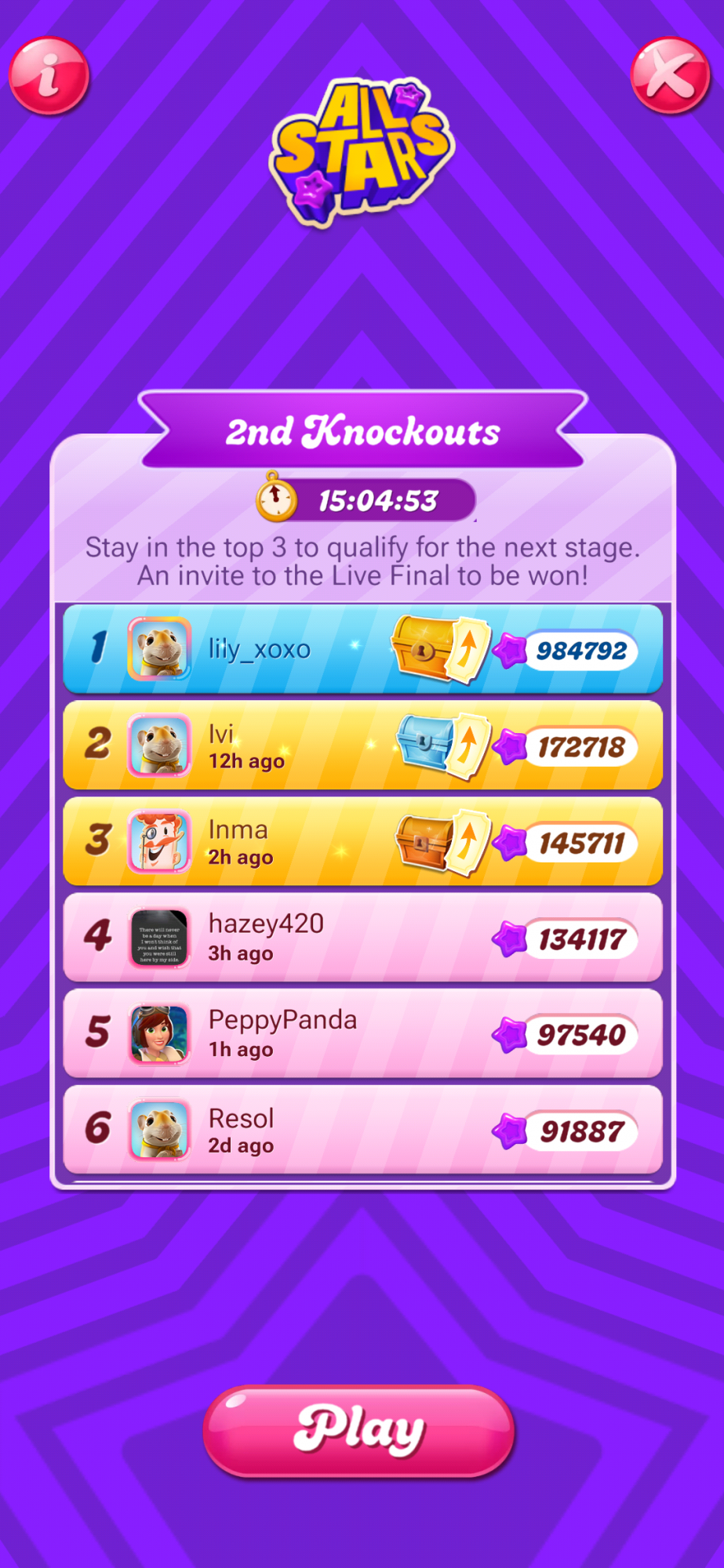Select Inma's leaderboard row

pos(362,842)
